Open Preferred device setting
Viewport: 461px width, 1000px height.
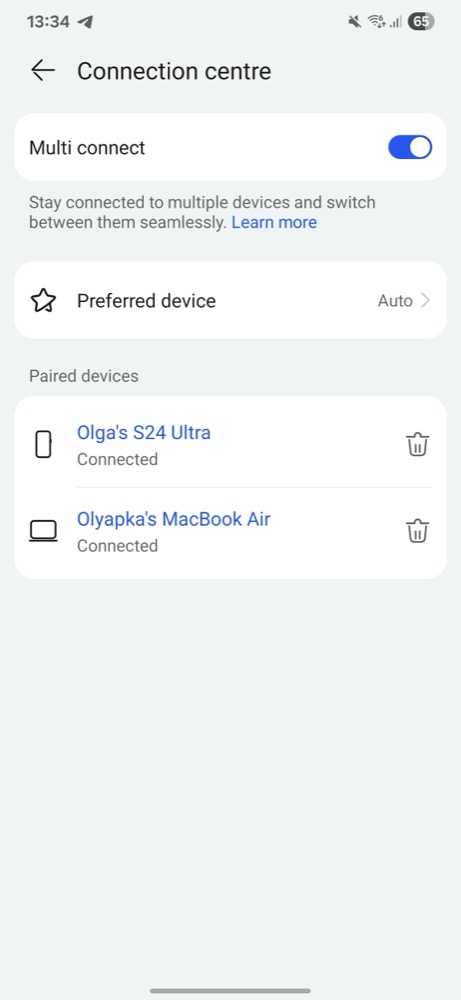pos(230,300)
